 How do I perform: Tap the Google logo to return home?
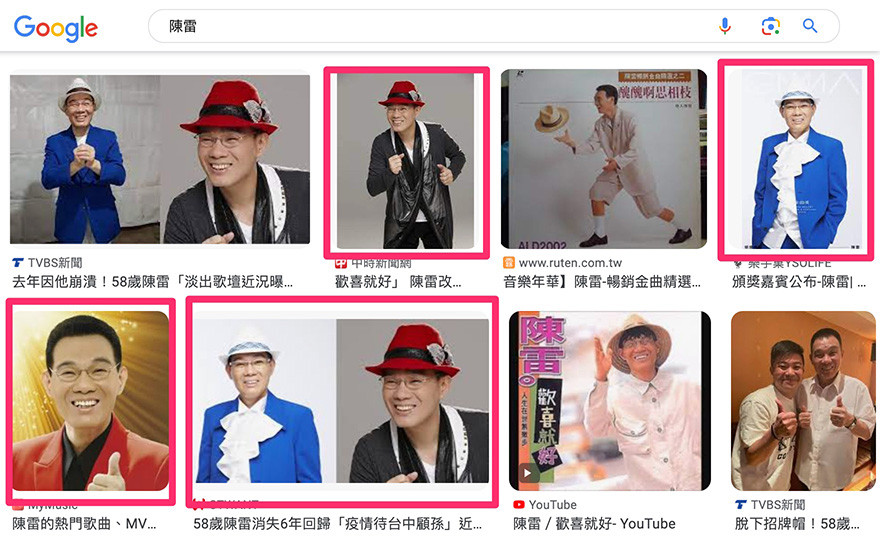(56, 27)
